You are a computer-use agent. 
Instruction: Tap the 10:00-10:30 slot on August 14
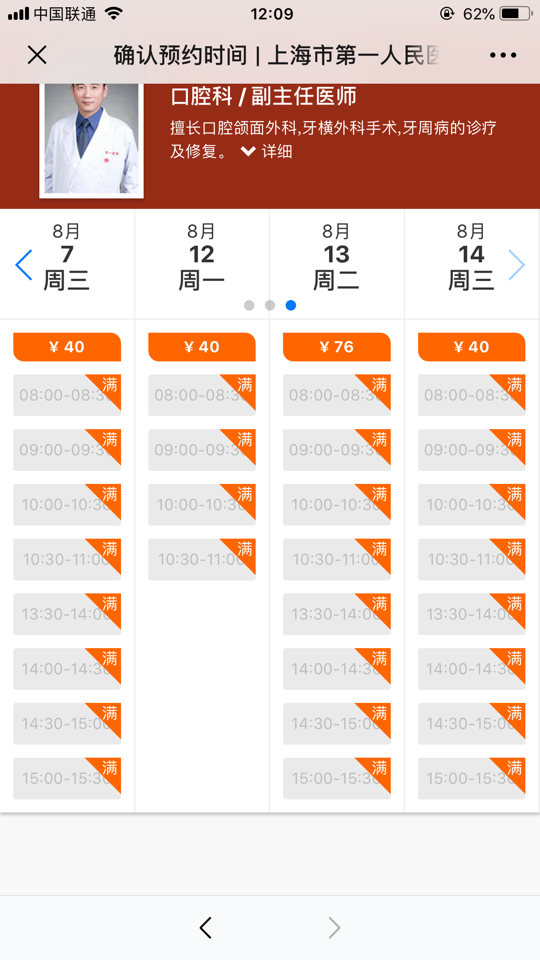click(x=471, y=504)
